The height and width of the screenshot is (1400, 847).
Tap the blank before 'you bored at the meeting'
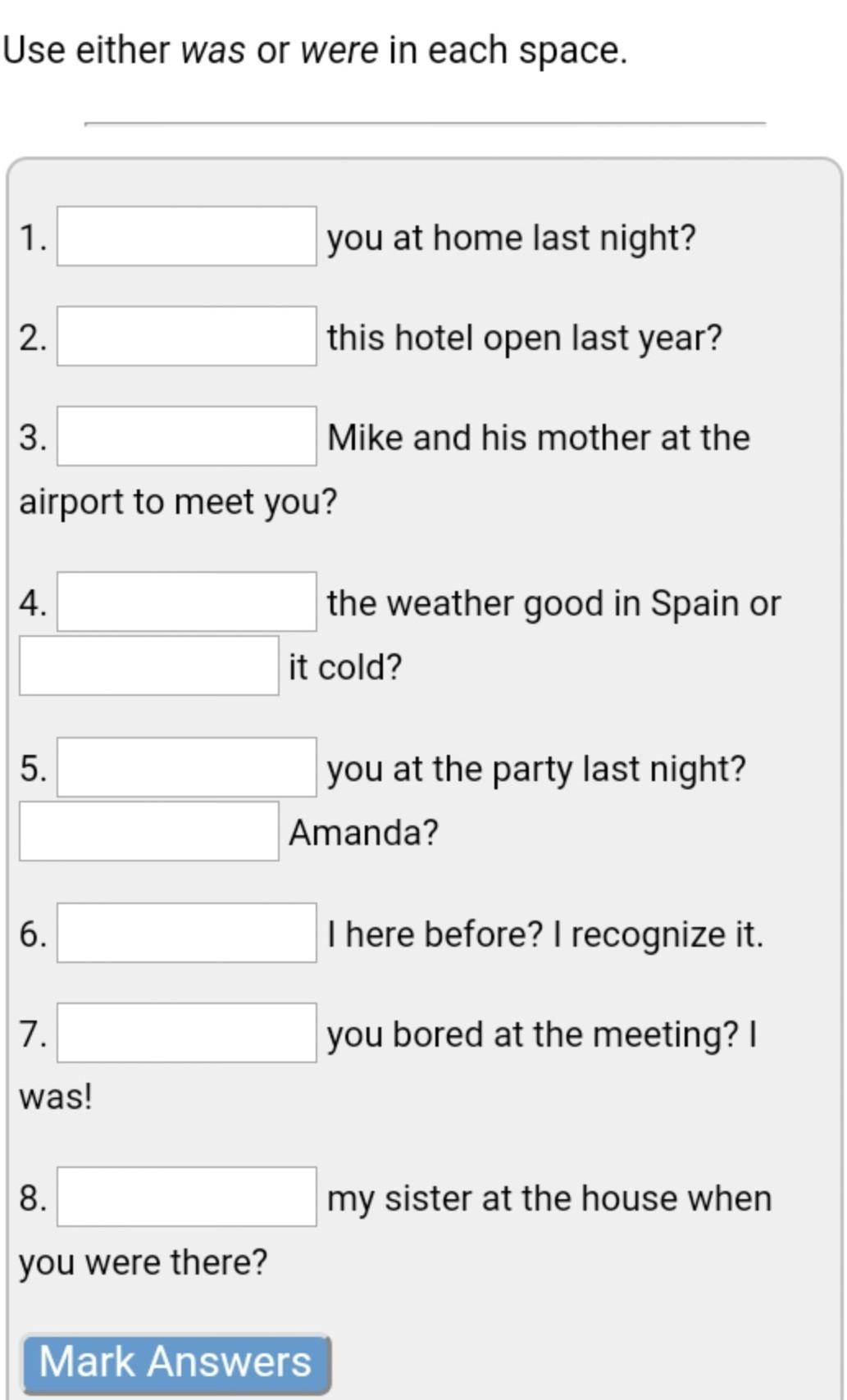(186, 1033)
